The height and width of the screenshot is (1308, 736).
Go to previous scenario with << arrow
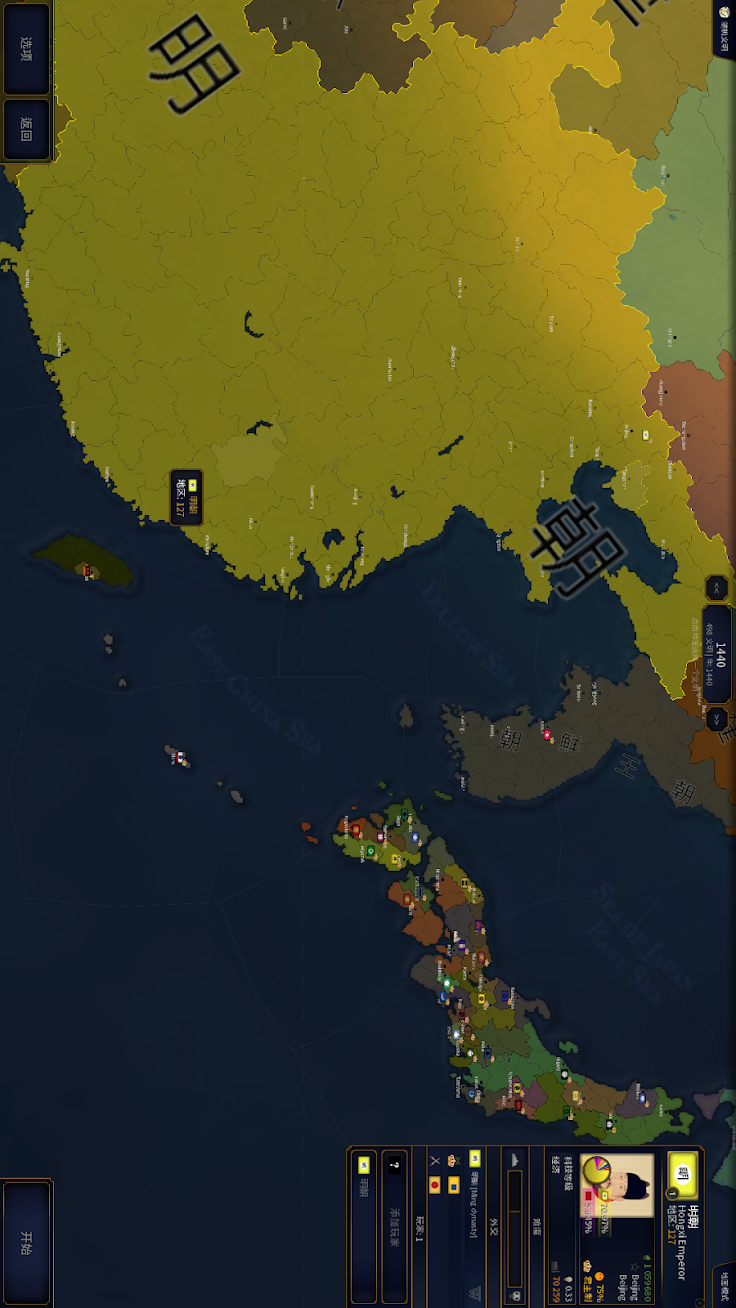(717, 587)
